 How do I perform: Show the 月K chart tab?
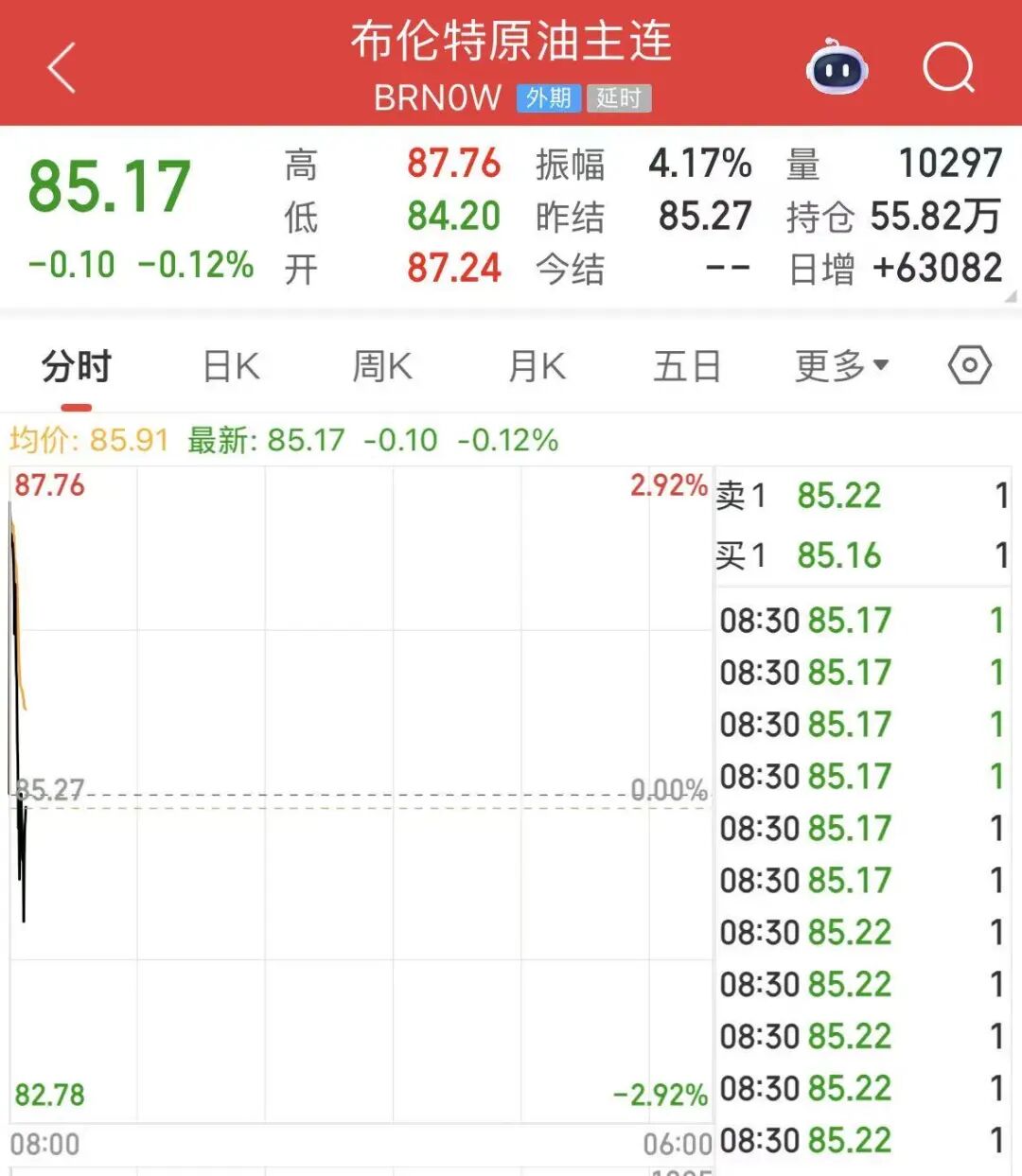coord(537,366)
